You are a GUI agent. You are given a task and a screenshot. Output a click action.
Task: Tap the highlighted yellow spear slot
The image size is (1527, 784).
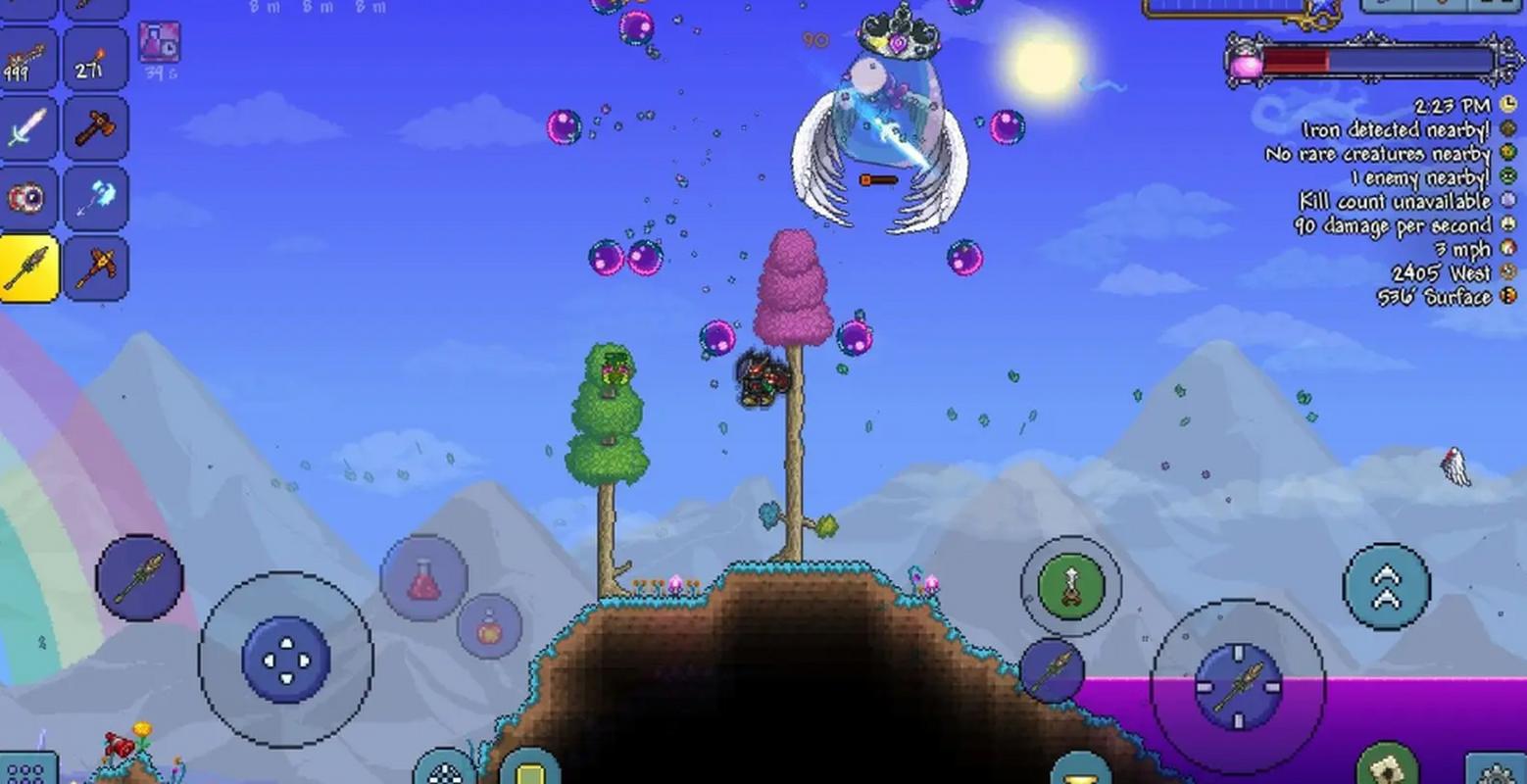(x=27, y=267)
